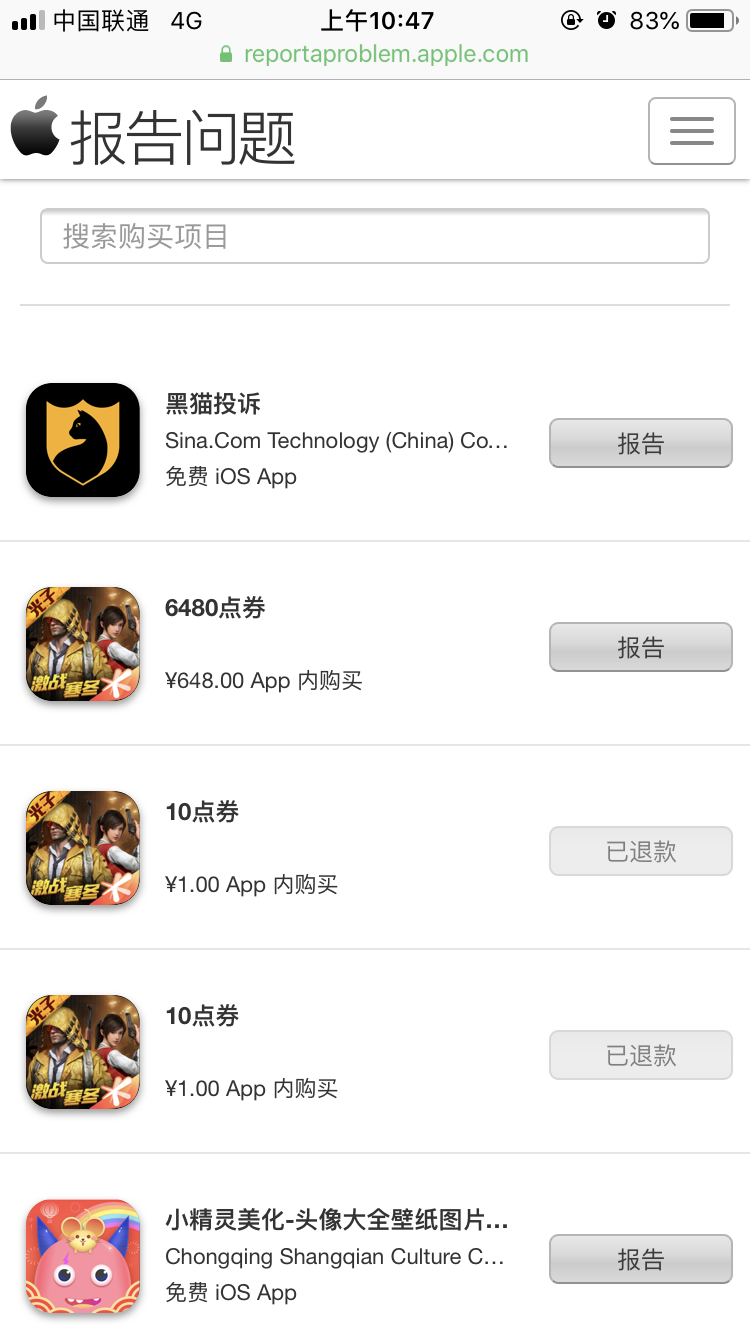The image size is (750, 1334).
Task: Report the 6480点券 purchase
Action: click(x=640, y=647)
